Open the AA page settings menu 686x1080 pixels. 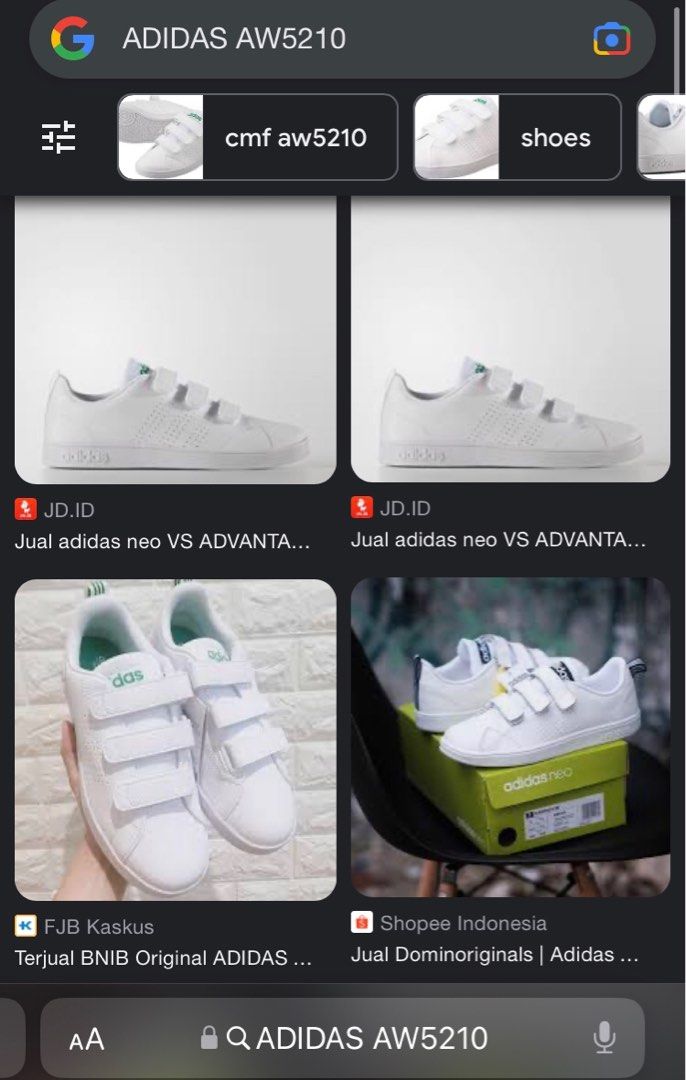87,1039
